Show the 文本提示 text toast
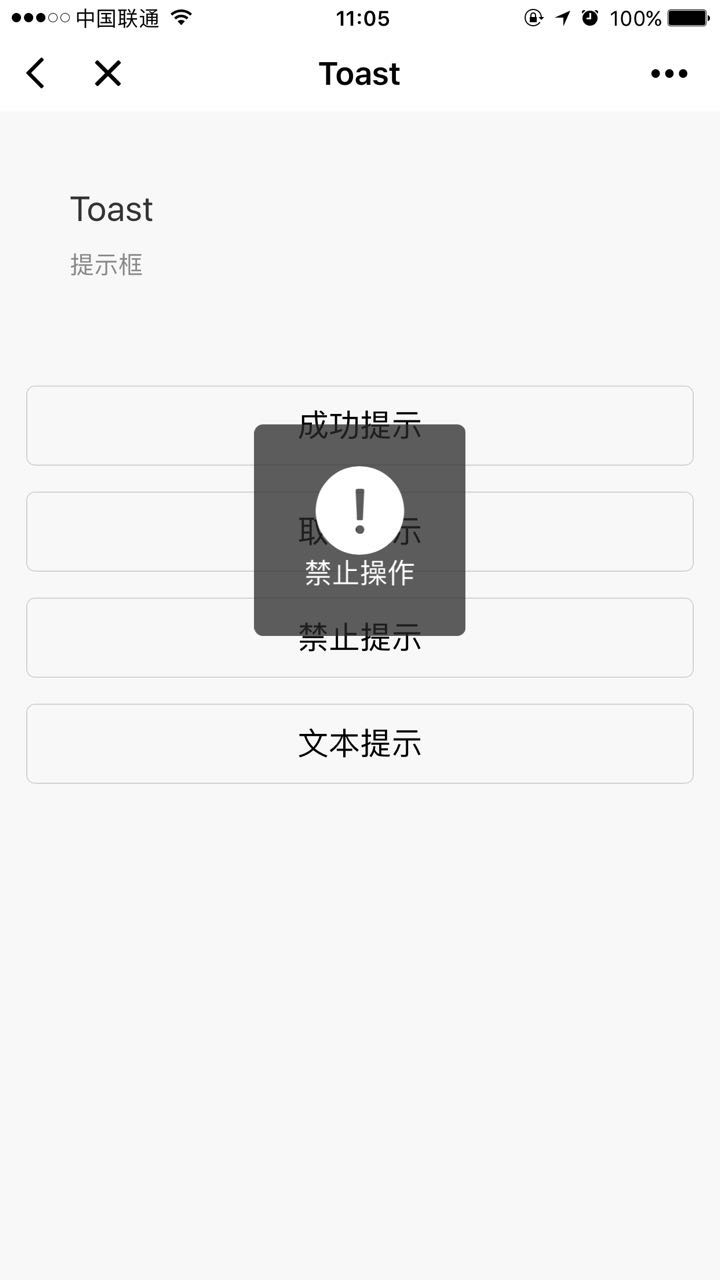 pos(360,744)
